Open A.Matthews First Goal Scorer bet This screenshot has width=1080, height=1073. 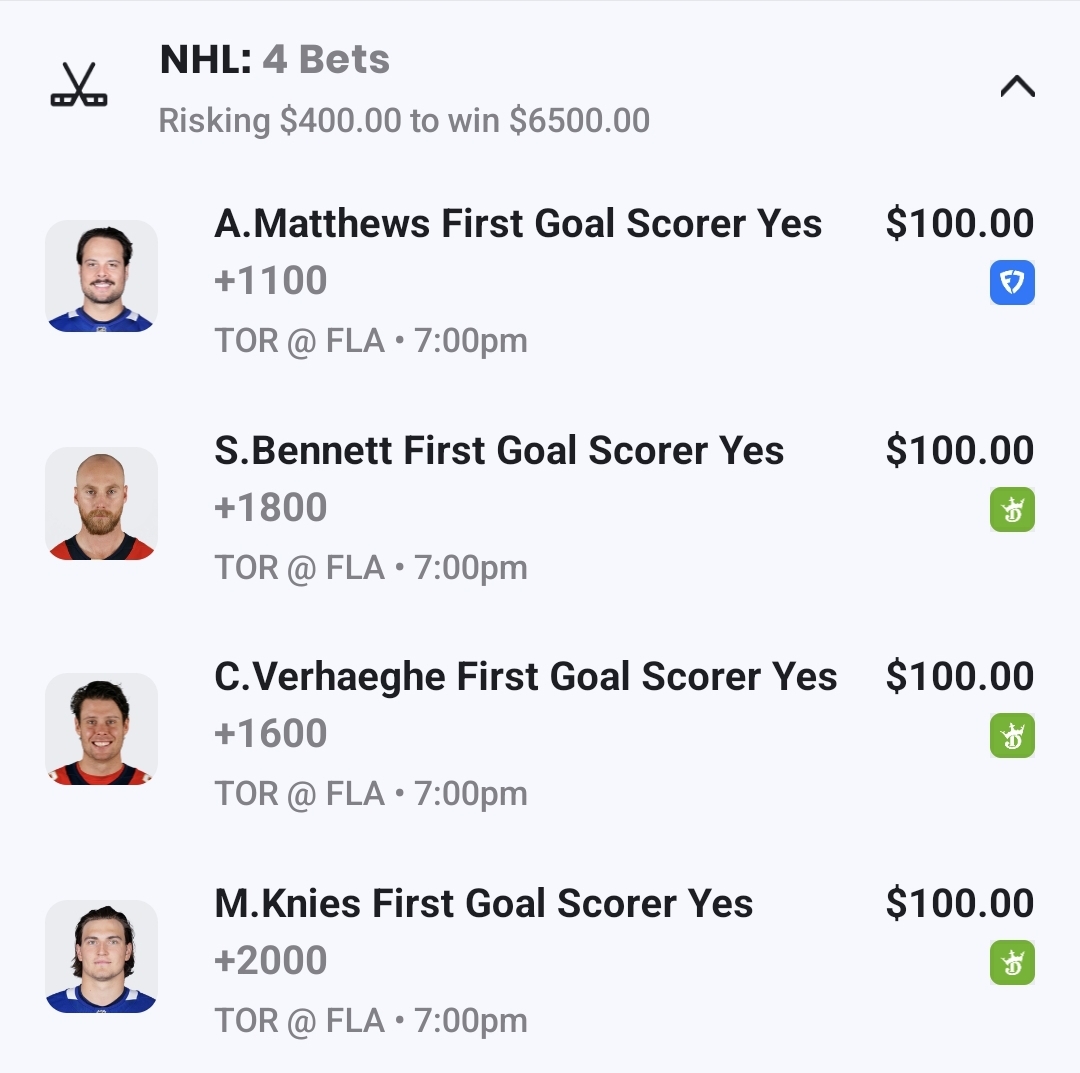(x=518, y=224)
